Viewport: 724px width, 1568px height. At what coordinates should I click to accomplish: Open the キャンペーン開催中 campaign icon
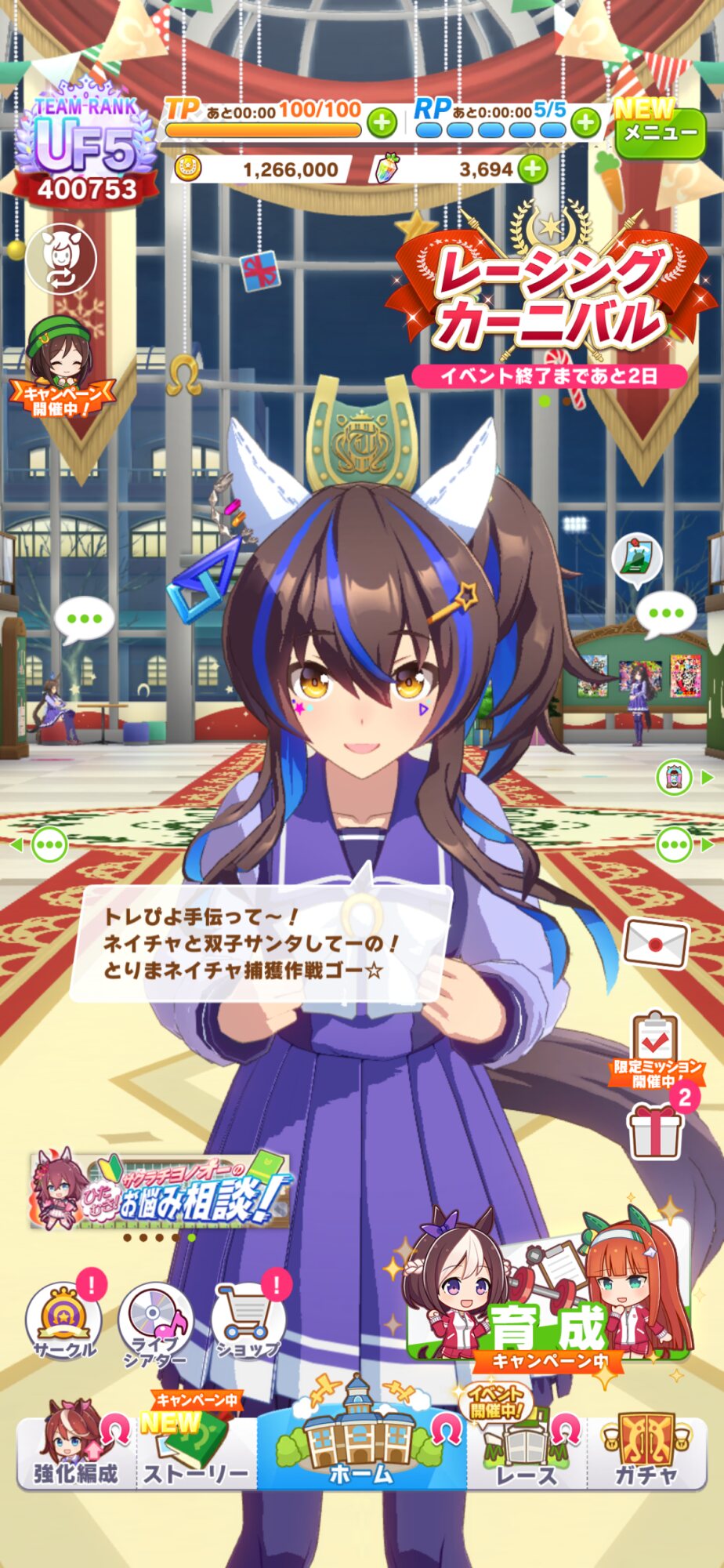[61, 368]
